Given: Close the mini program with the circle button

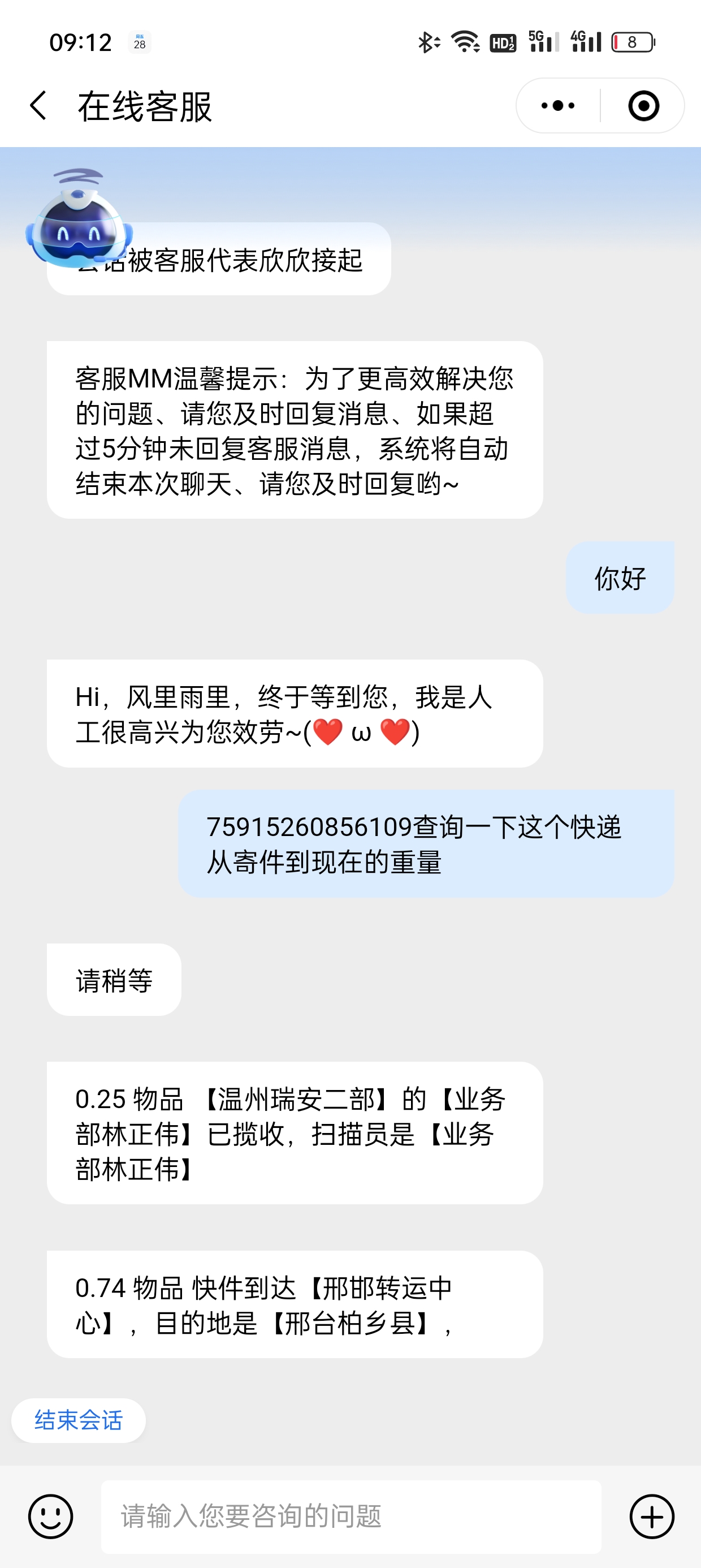Looking at the screenshot, I should tap(643, 106).
